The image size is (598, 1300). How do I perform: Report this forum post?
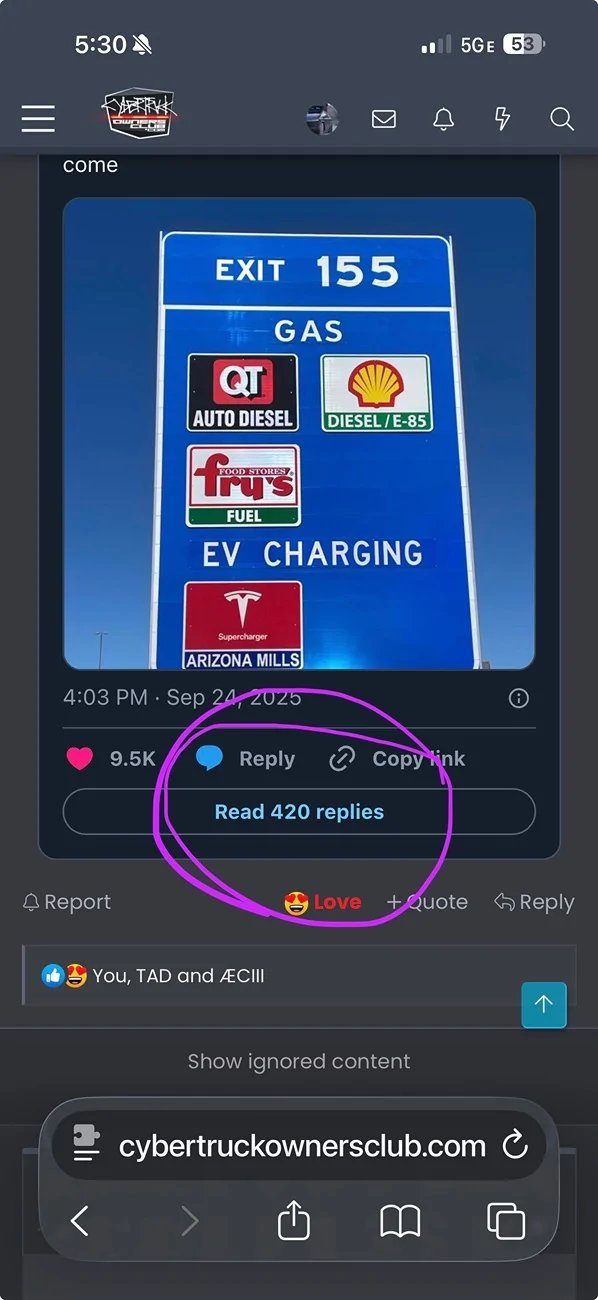66,902
